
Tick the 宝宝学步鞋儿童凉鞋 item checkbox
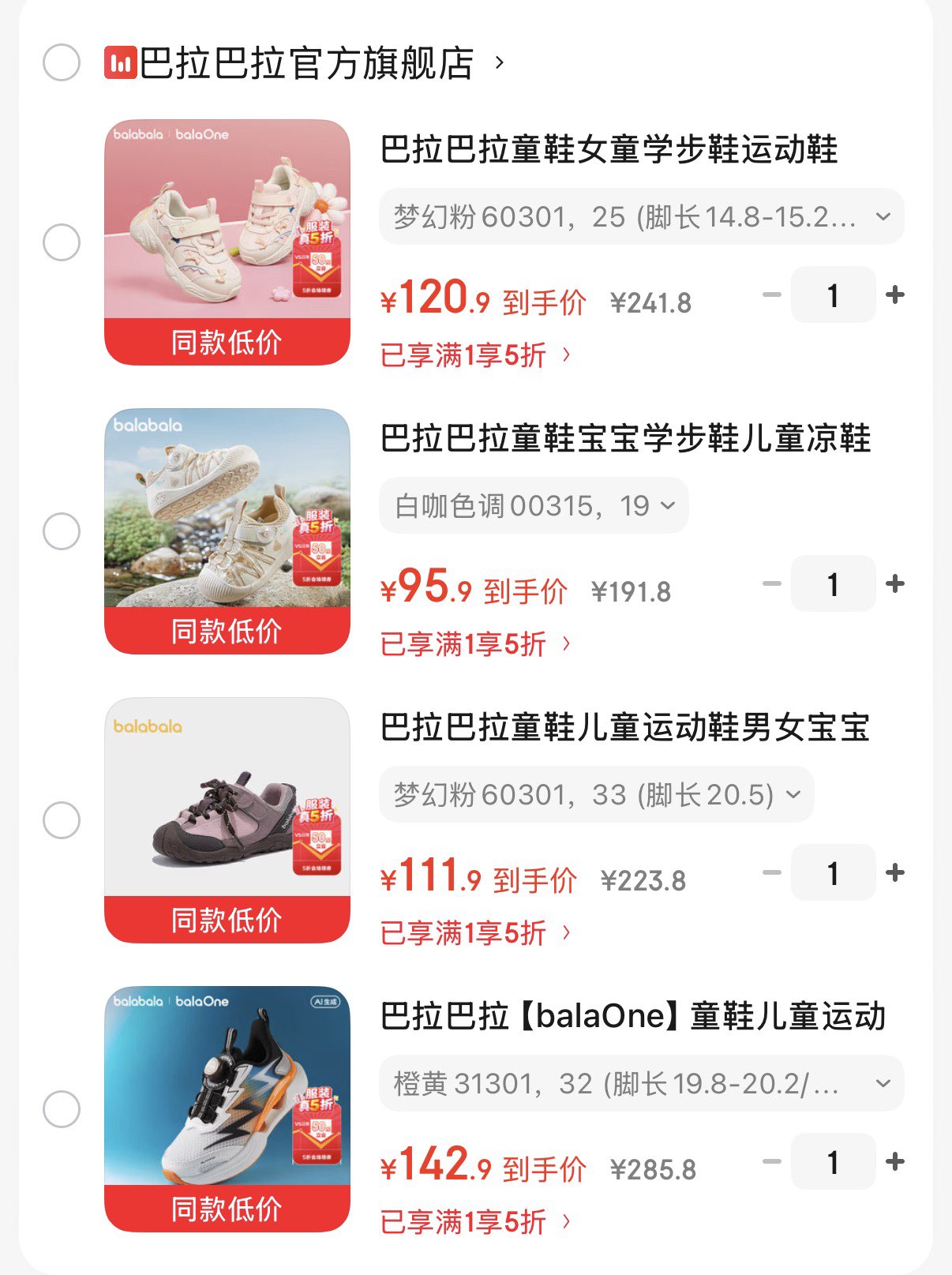(62, 531)
